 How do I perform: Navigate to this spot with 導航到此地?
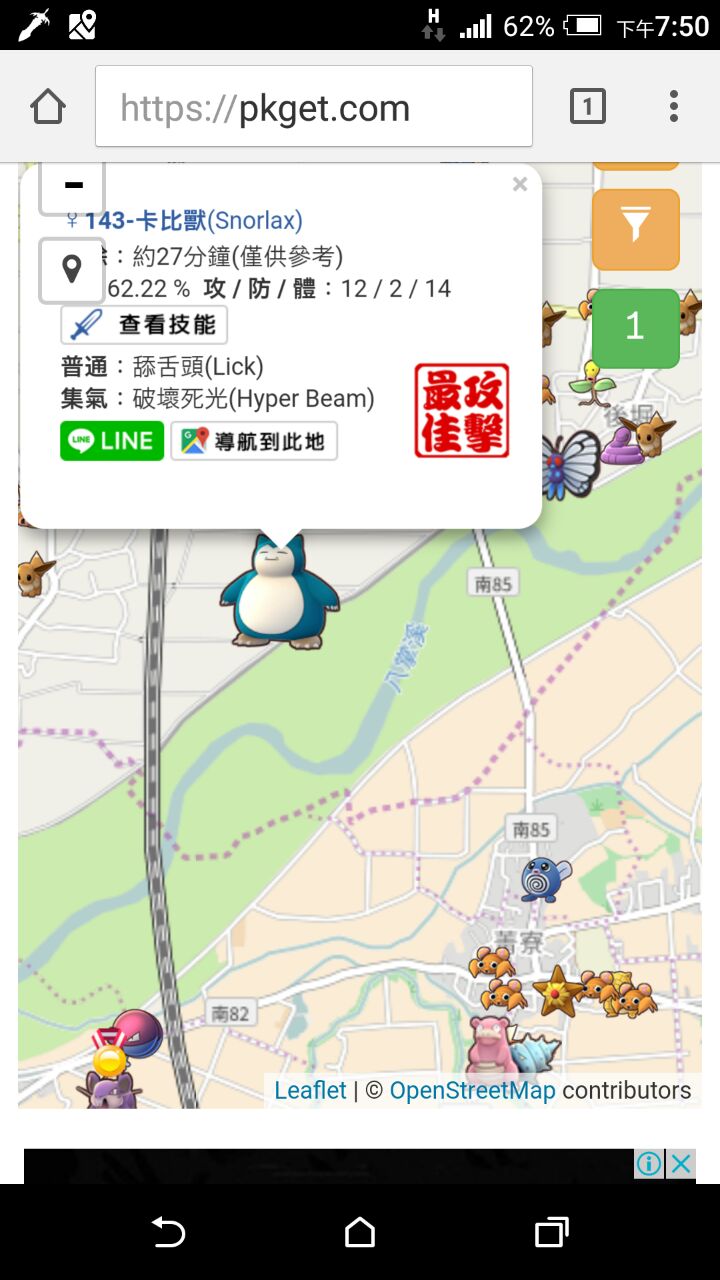tap(254, 441)
